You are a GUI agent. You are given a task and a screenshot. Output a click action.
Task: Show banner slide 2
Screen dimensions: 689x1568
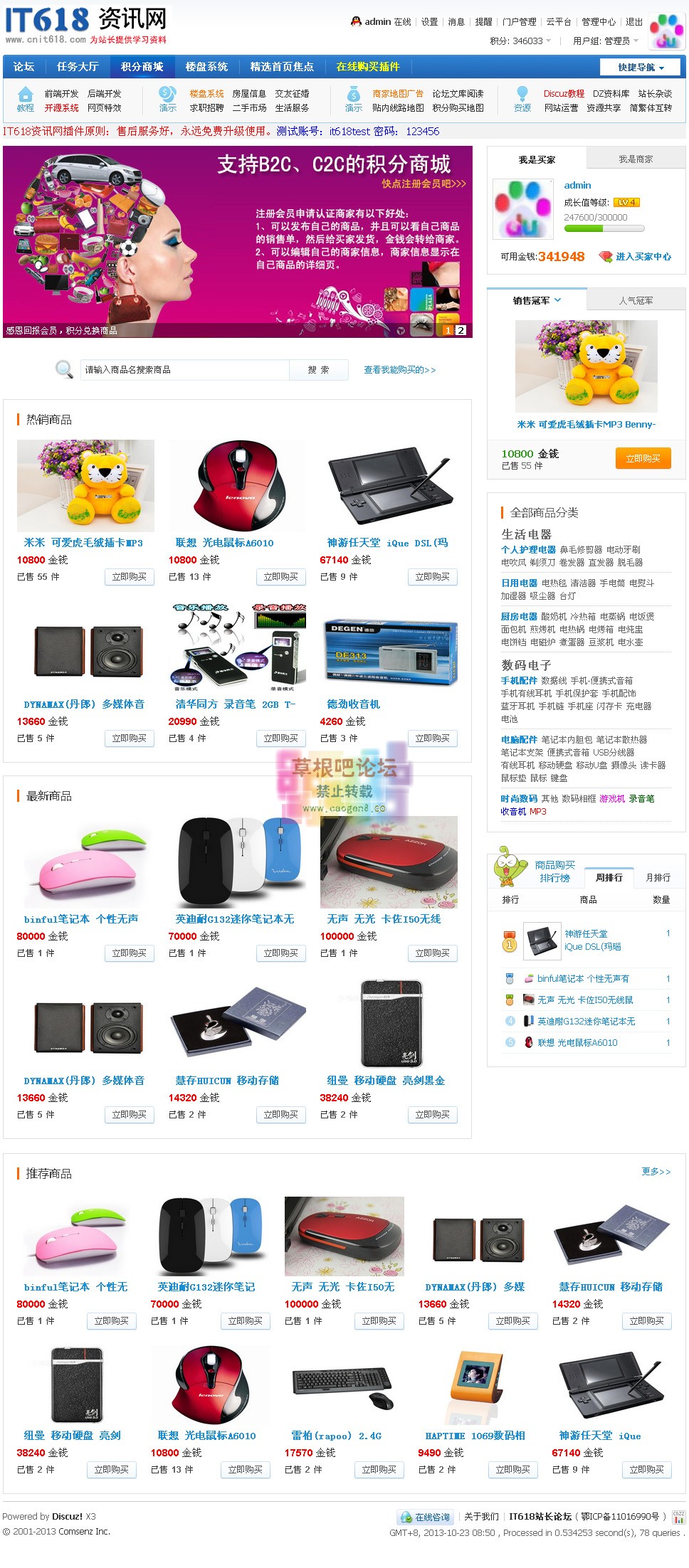(x=461, y=330)
